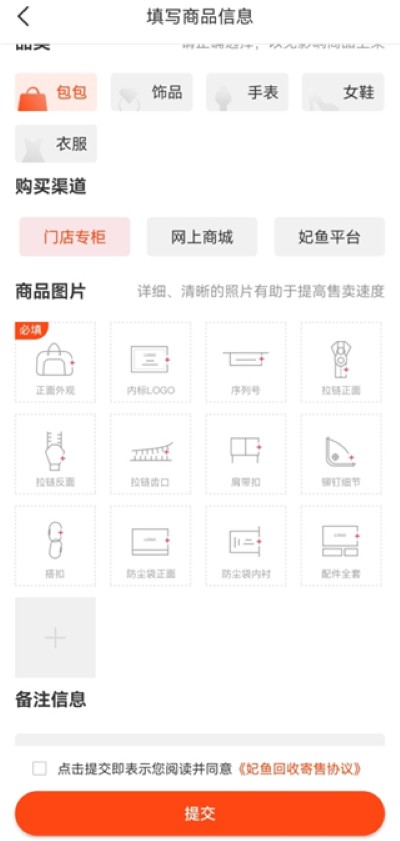Image resolution: width=400 pixels, height=841 pixels.
Task: Select 妃鱼平台 purchase channel
Action: click(329, 237)
